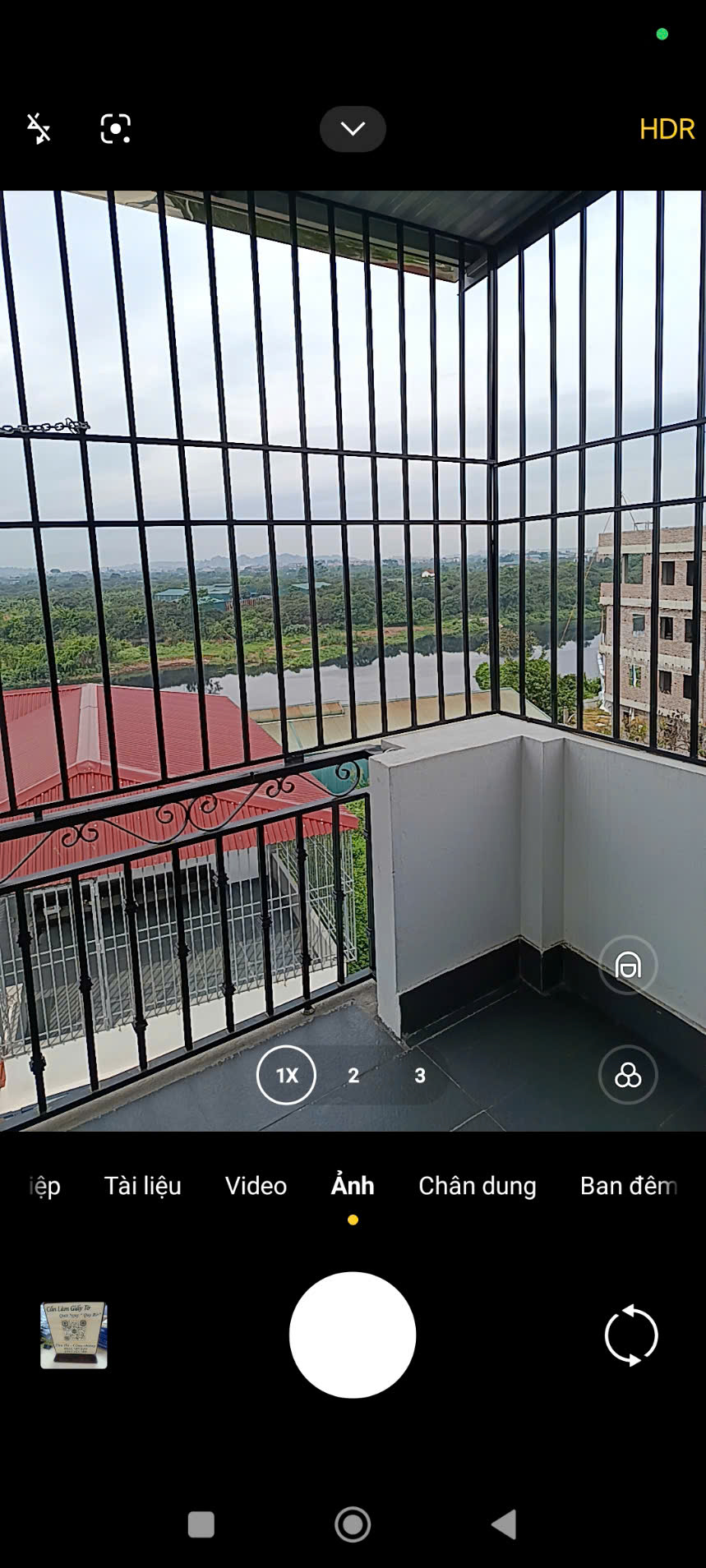
Task: Expand the camera options dropdown arrow
Action: (353, 129)
